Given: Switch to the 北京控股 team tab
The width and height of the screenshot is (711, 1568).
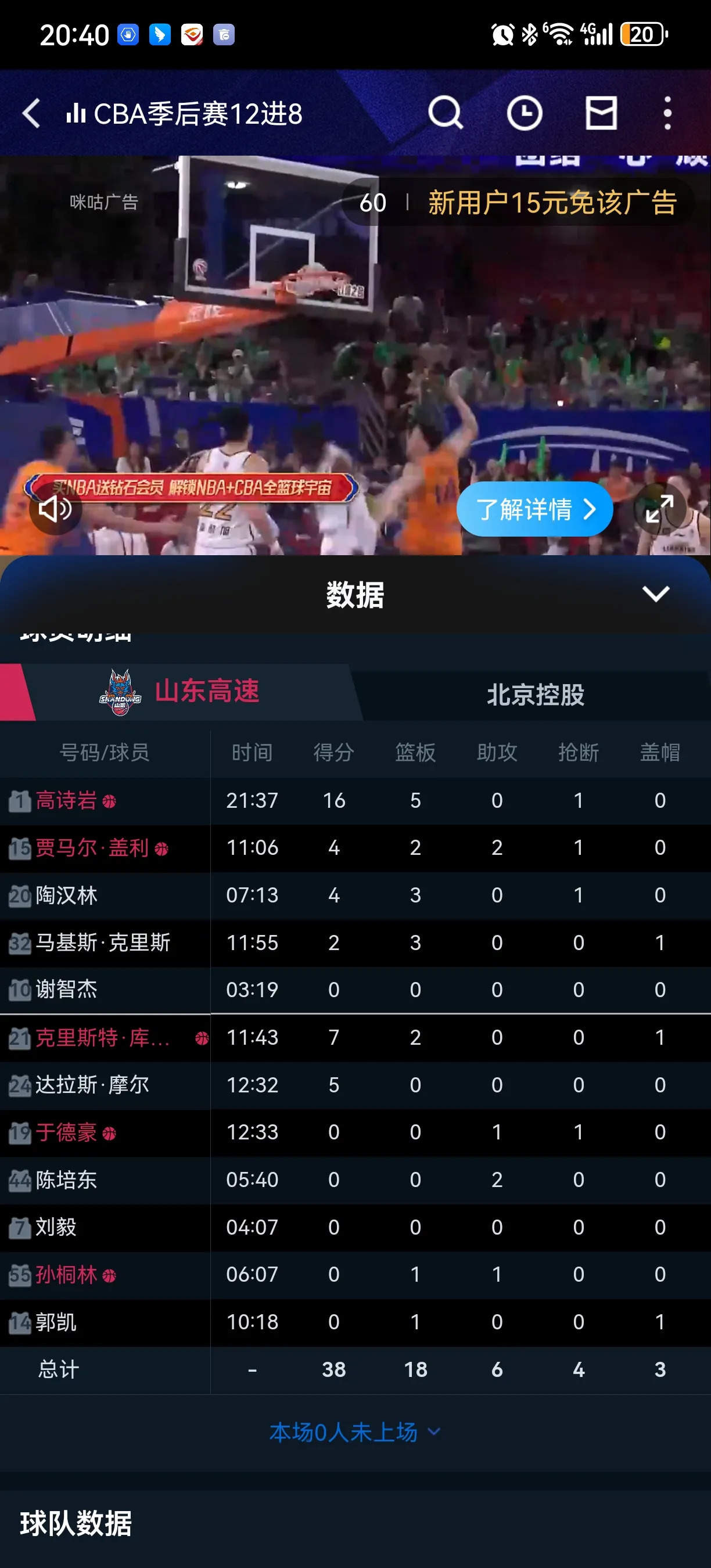Looking at the screenshot, I should coord(534,695).
